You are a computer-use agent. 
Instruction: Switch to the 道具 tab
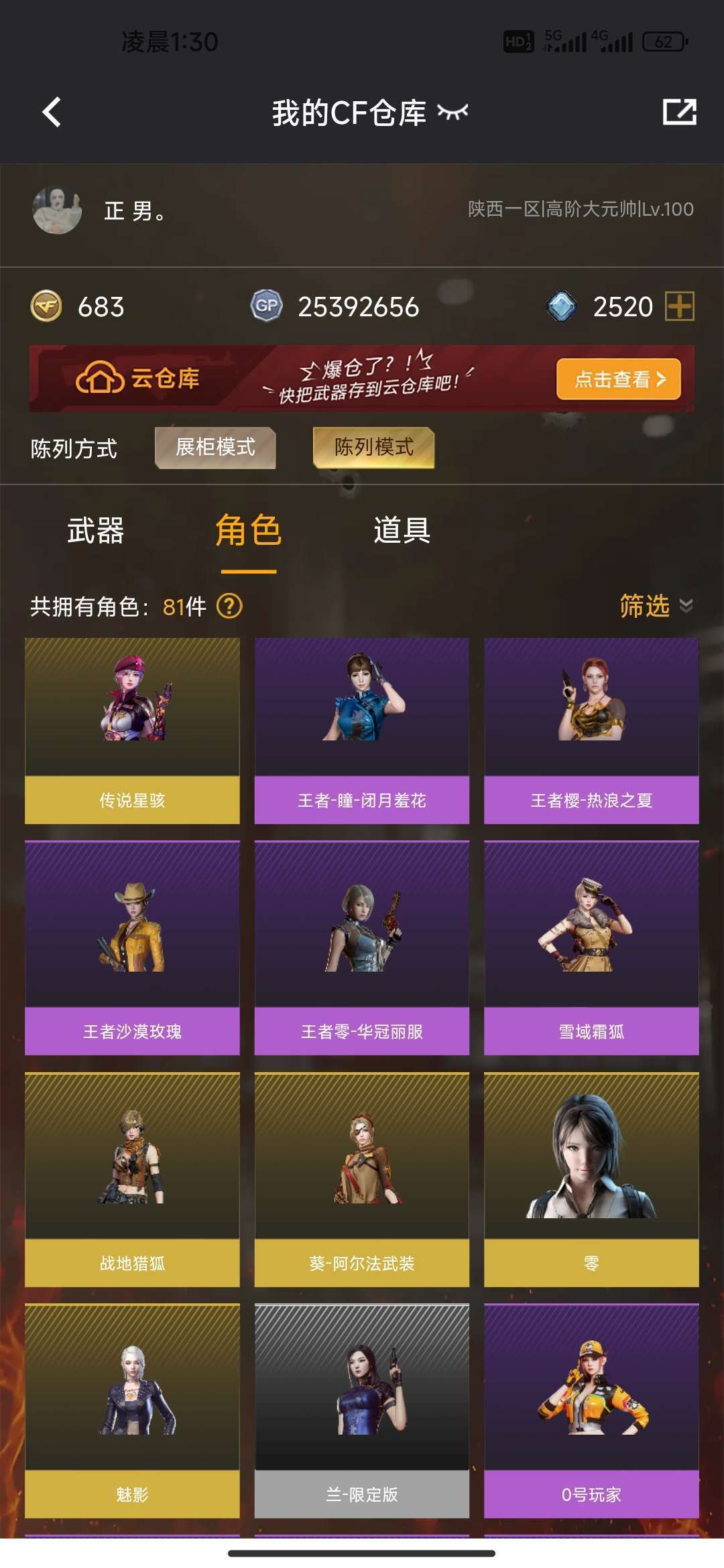pos(402,531)
